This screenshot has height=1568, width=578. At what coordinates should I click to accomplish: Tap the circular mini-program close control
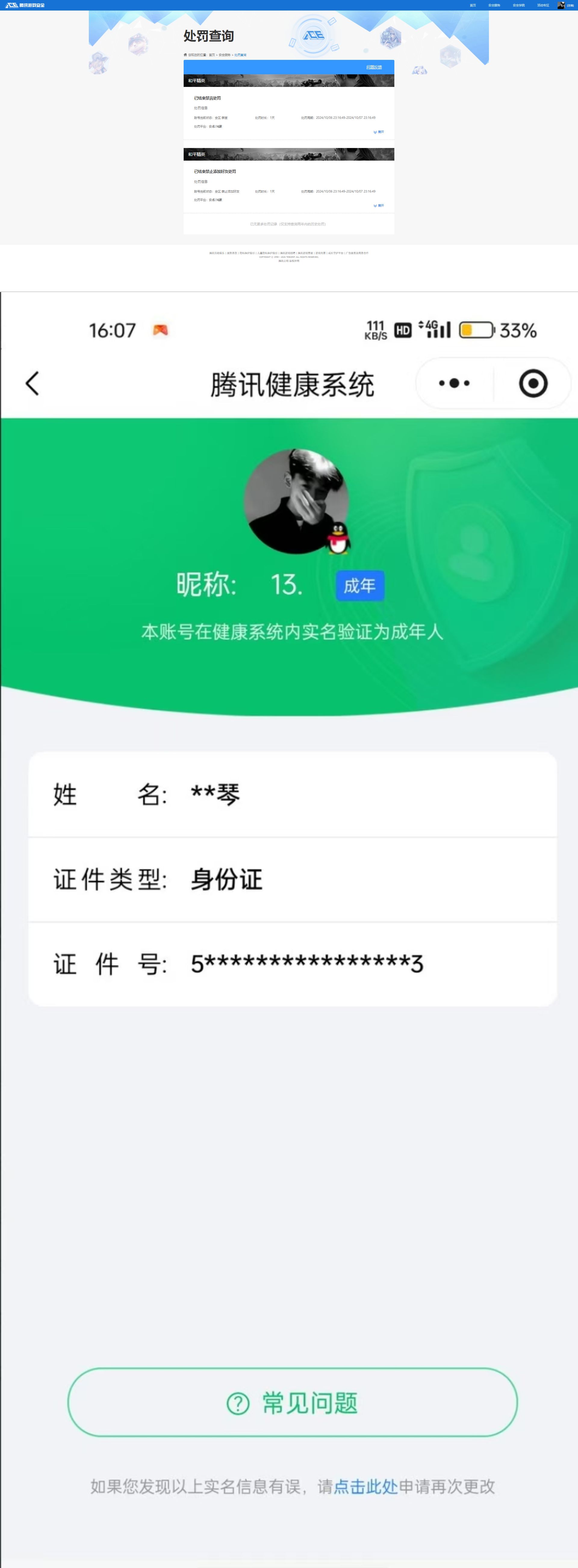(x=533, y=383)
